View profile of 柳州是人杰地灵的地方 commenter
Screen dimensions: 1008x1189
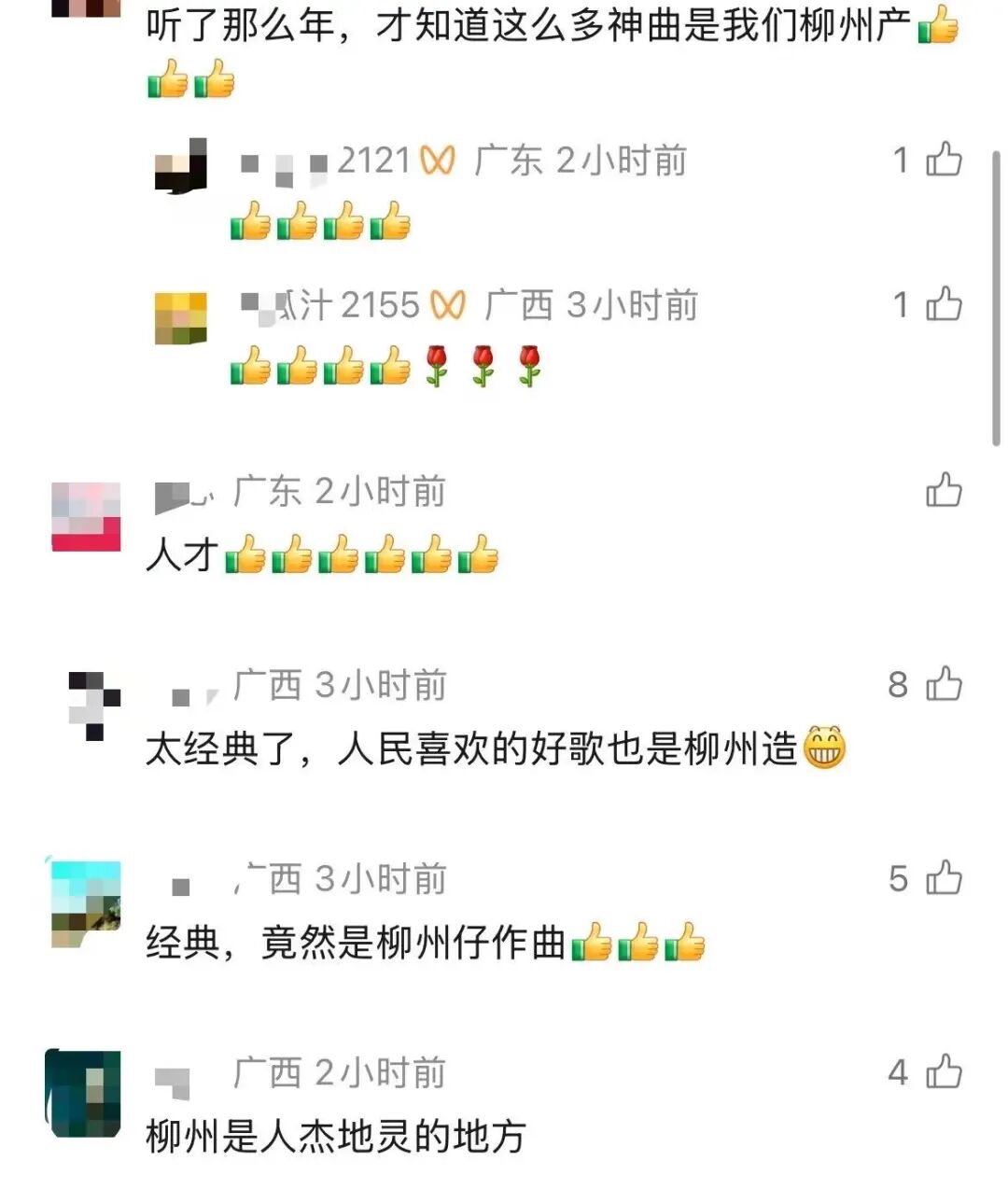(x=84, y=1093)
